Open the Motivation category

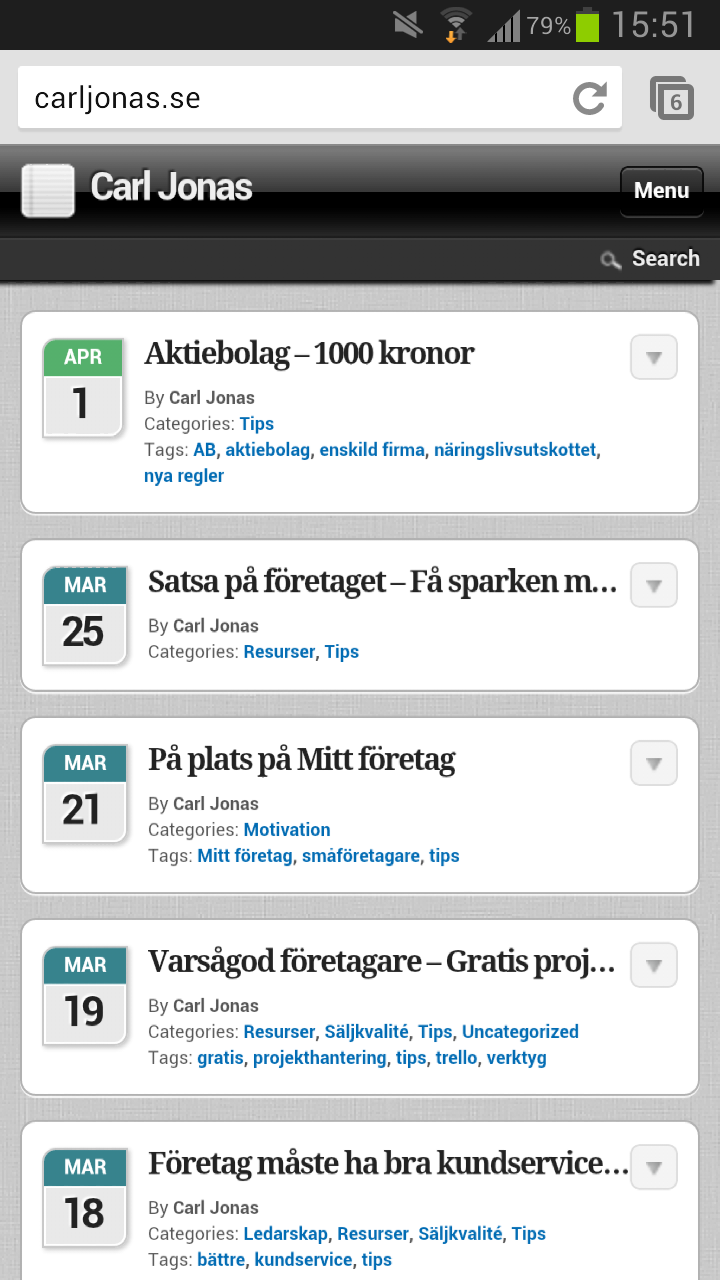pyautogui.click(x=287, y=830)
